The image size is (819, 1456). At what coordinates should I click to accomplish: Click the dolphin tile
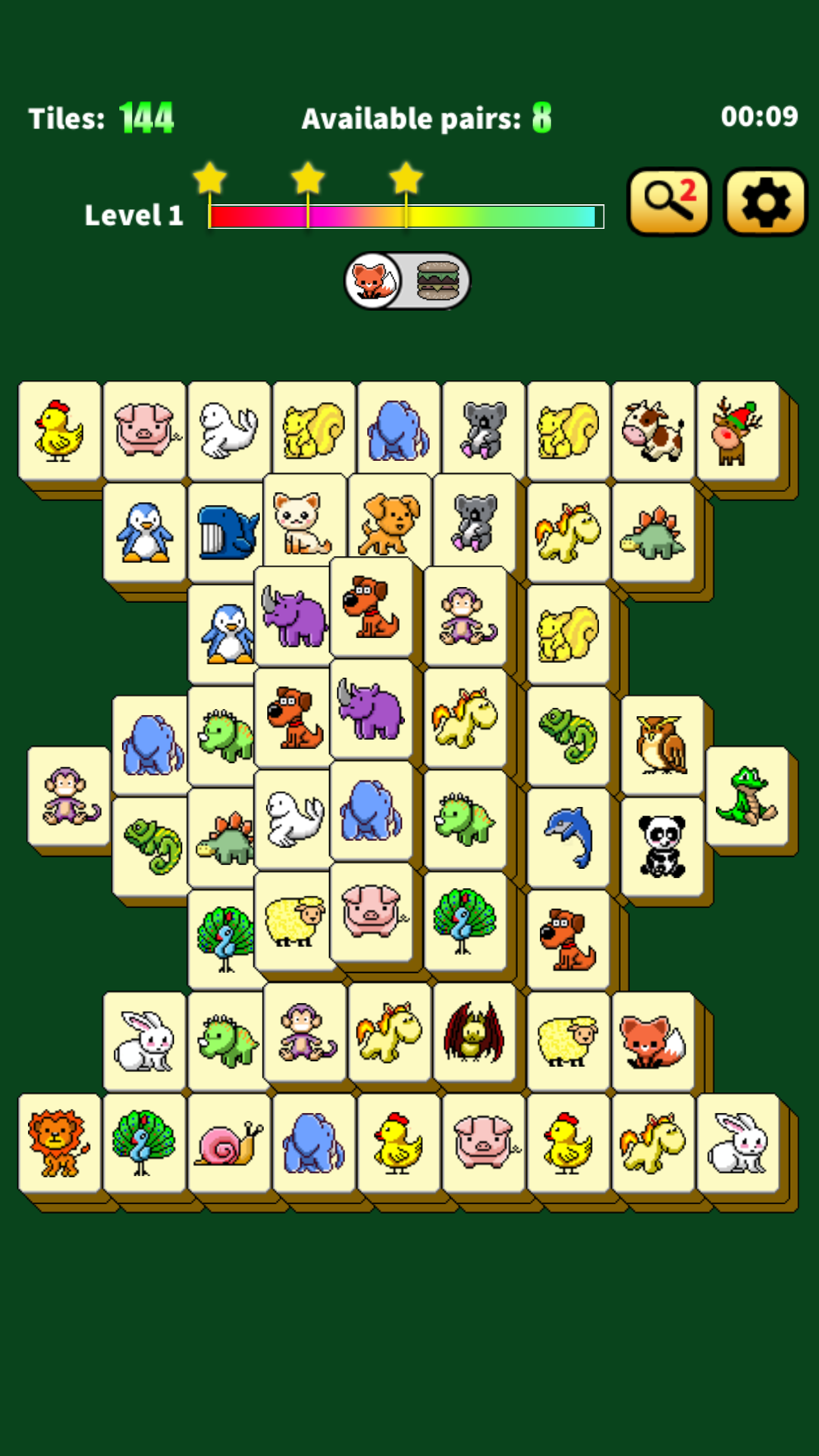(x=569, y=838)
